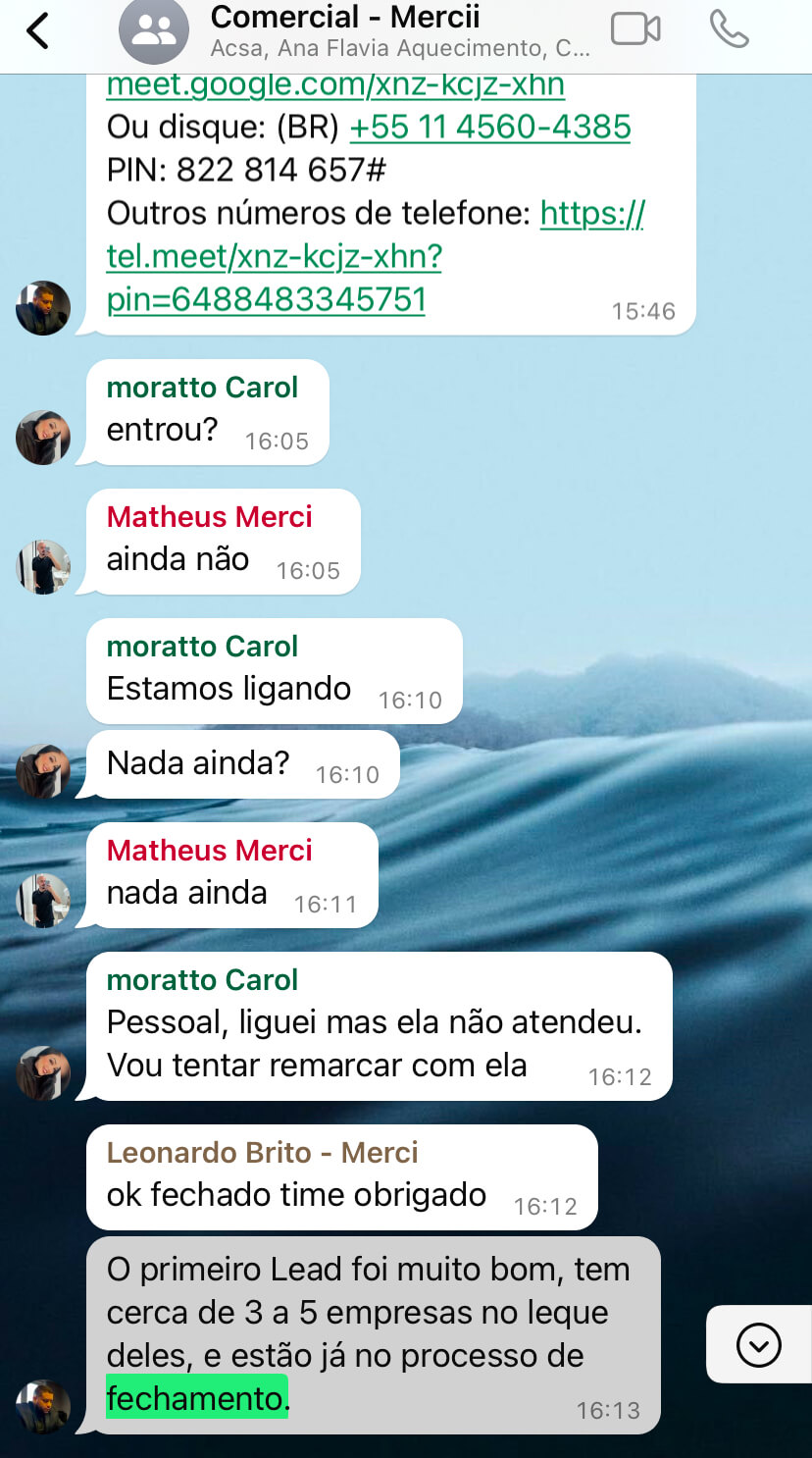This screenshot has width=812, height=1458.
Task: Dial the +55 11 4560-4385 number
Action: coord(489,128)
